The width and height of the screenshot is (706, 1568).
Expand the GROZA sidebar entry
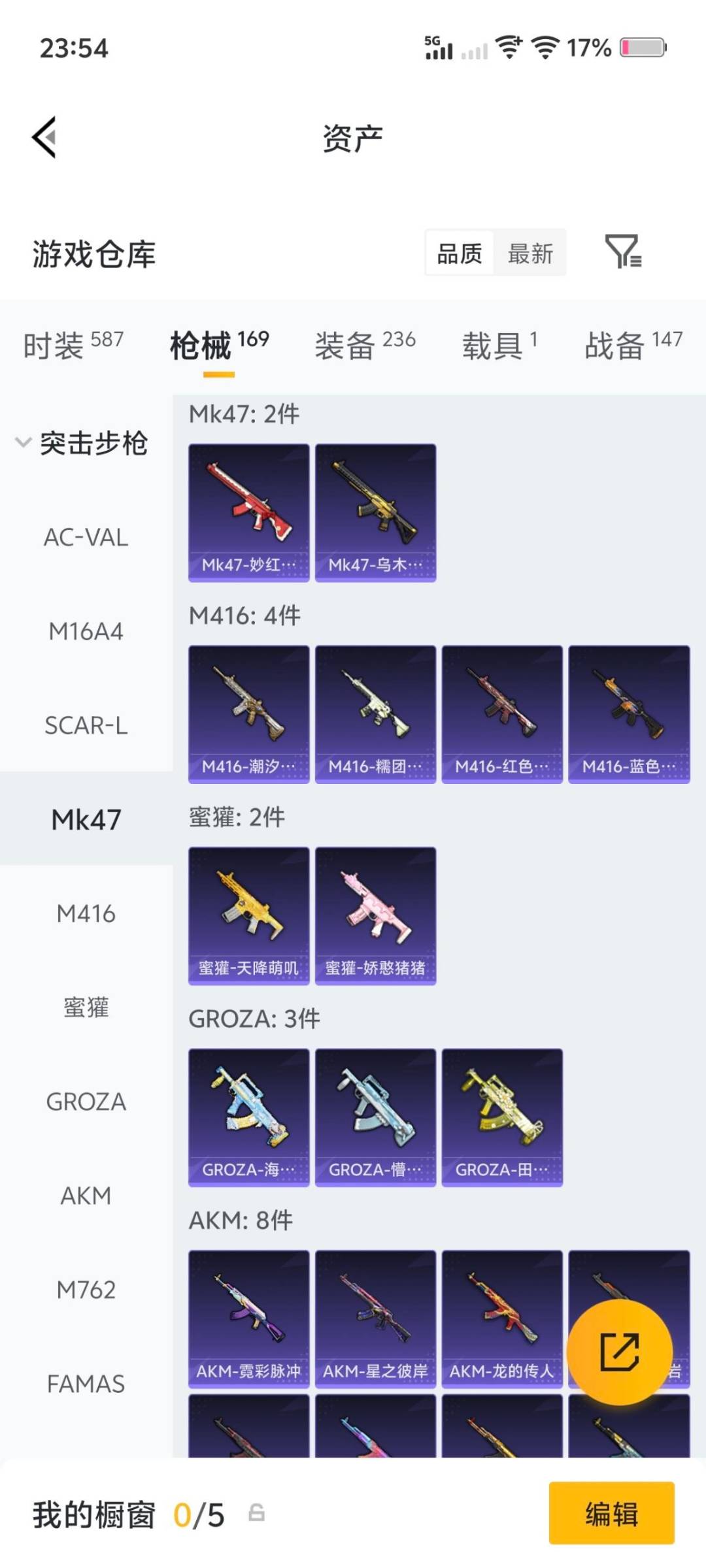click(86, 1102)
